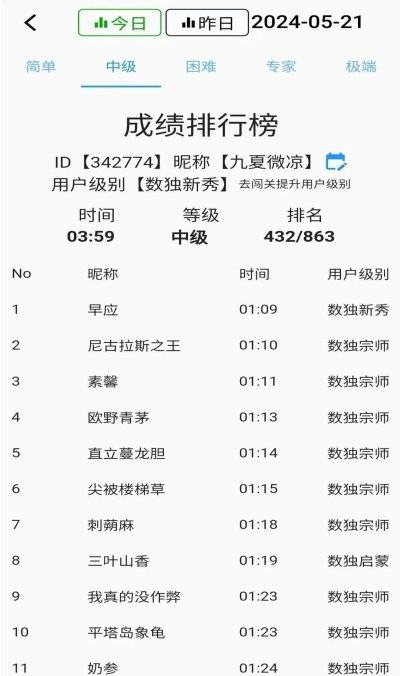Switch to the 极端 difficulty tab

pos(361,67)
